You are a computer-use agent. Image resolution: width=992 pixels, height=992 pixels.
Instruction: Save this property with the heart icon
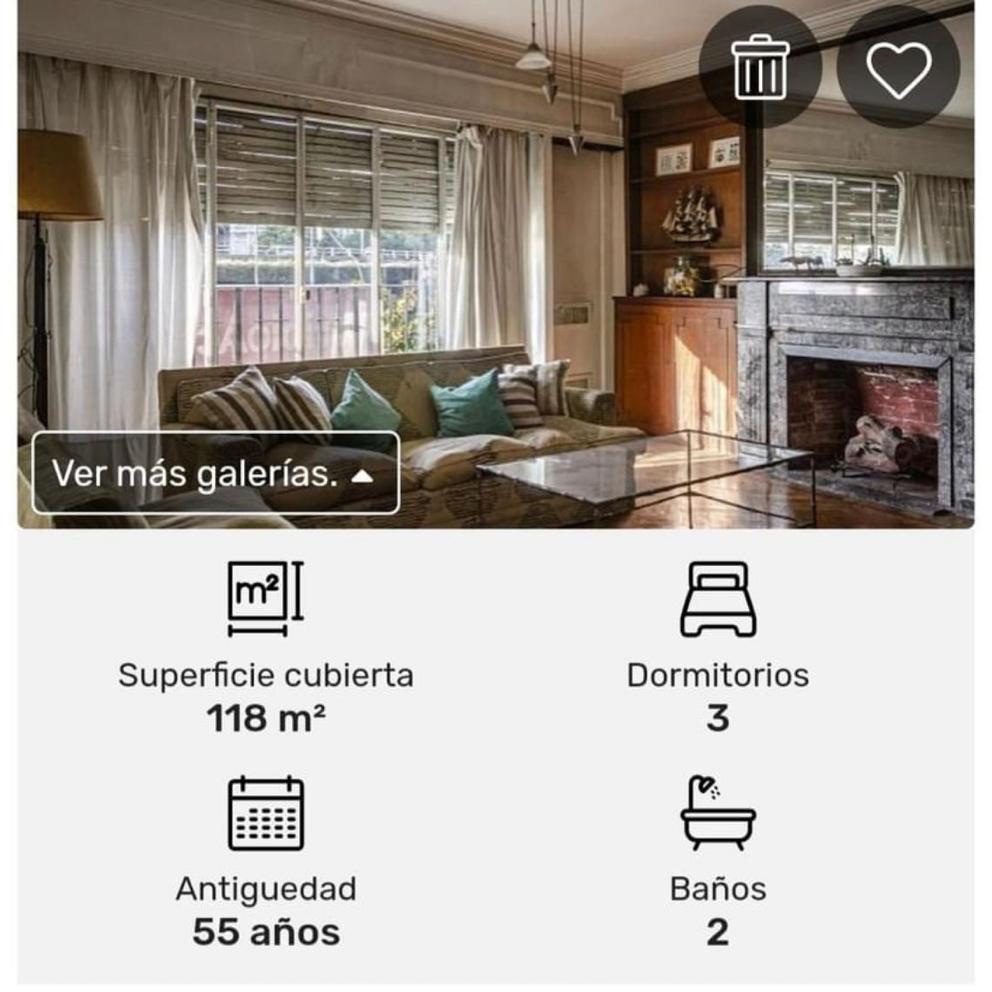click(x=898, y=67)
